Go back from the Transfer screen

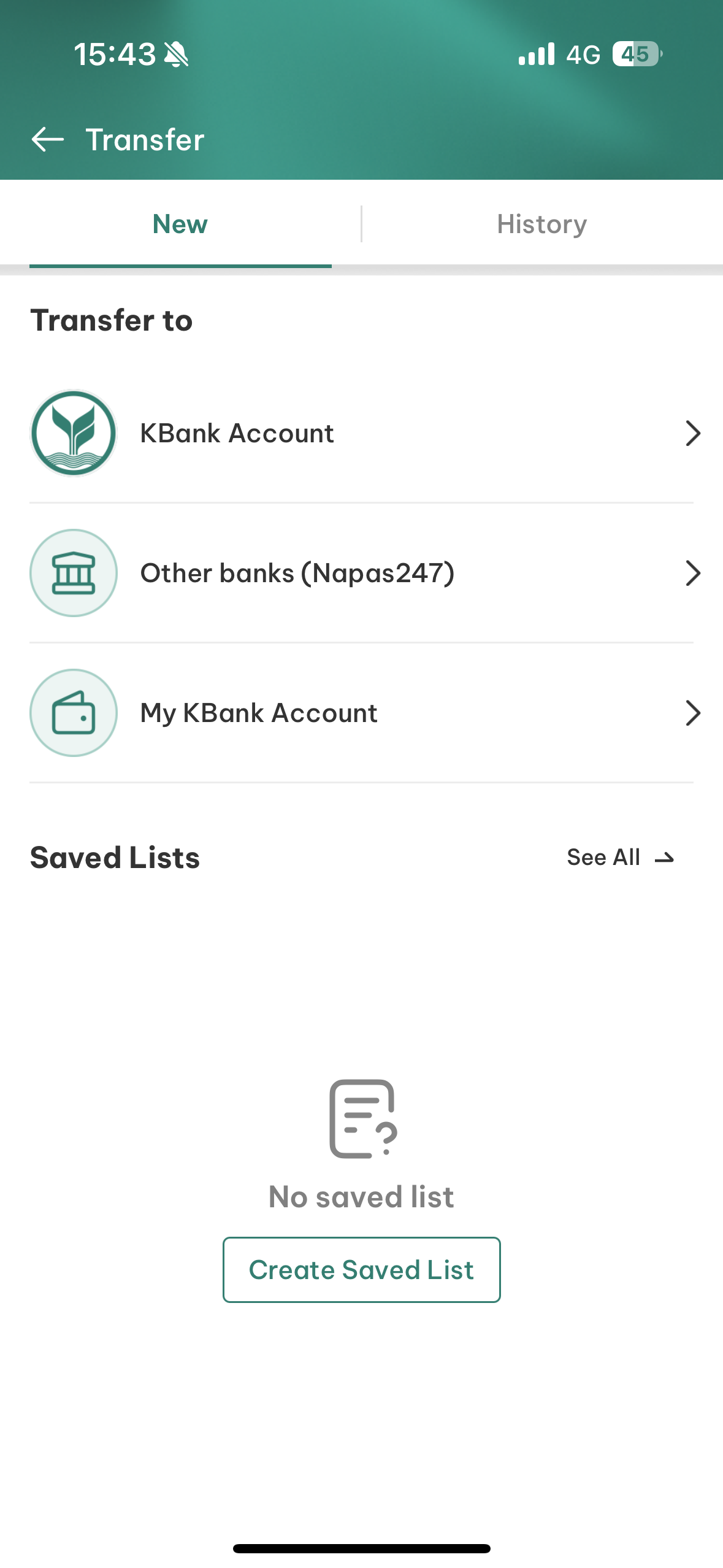coord(48,139)
